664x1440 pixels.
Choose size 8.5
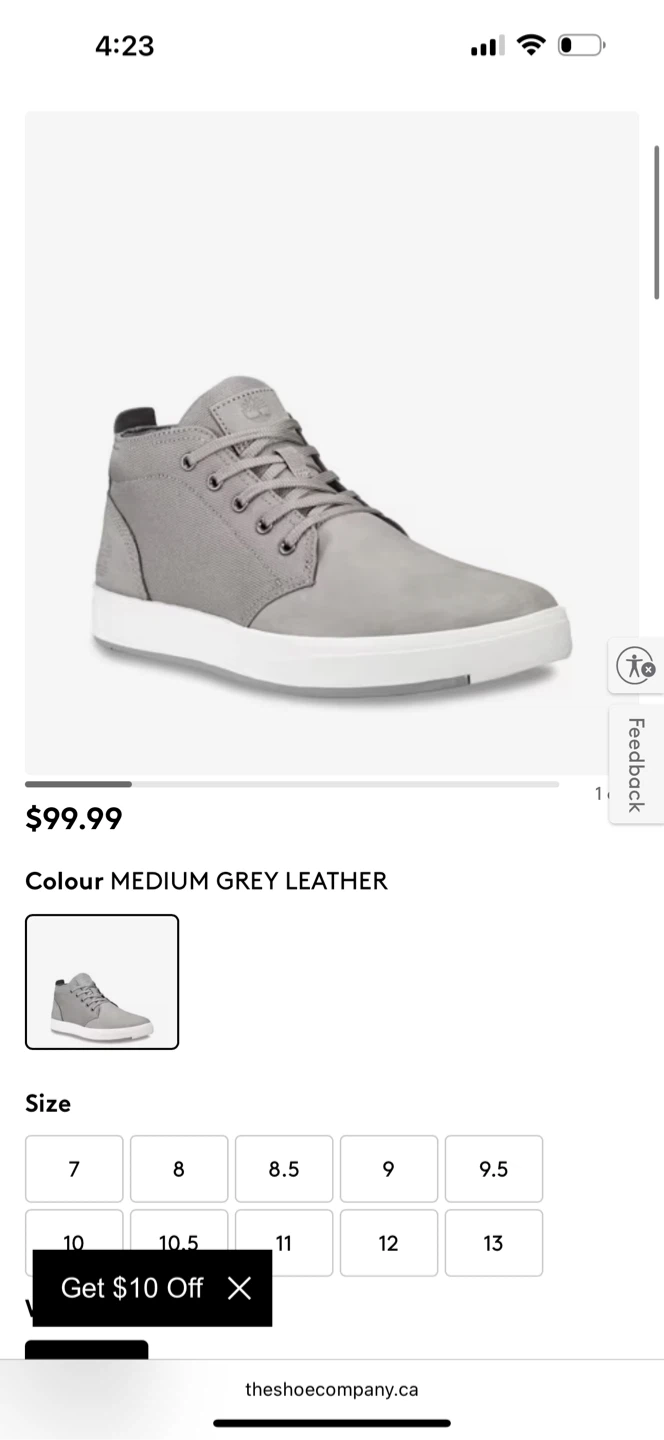tap(284, 1168)
